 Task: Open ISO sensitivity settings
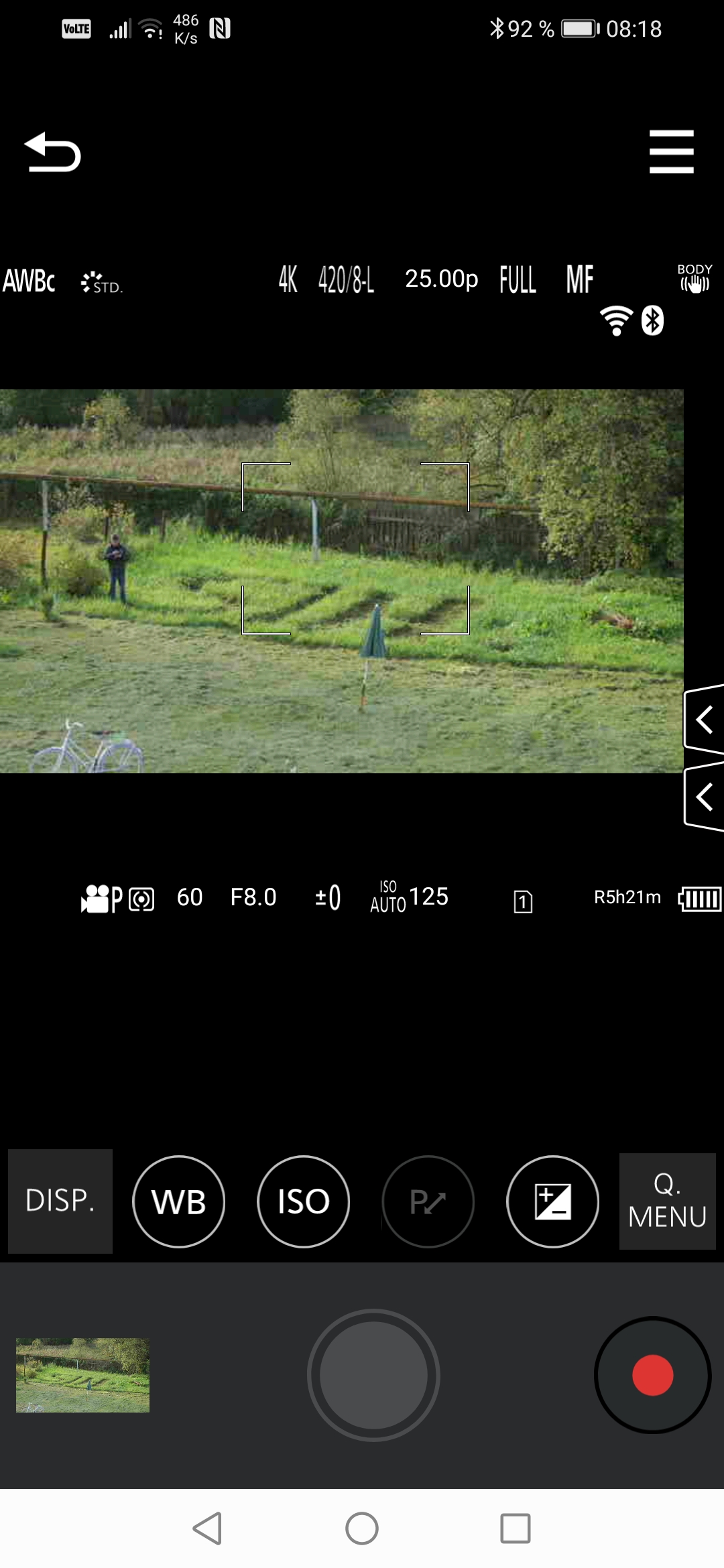point(303,1201)
